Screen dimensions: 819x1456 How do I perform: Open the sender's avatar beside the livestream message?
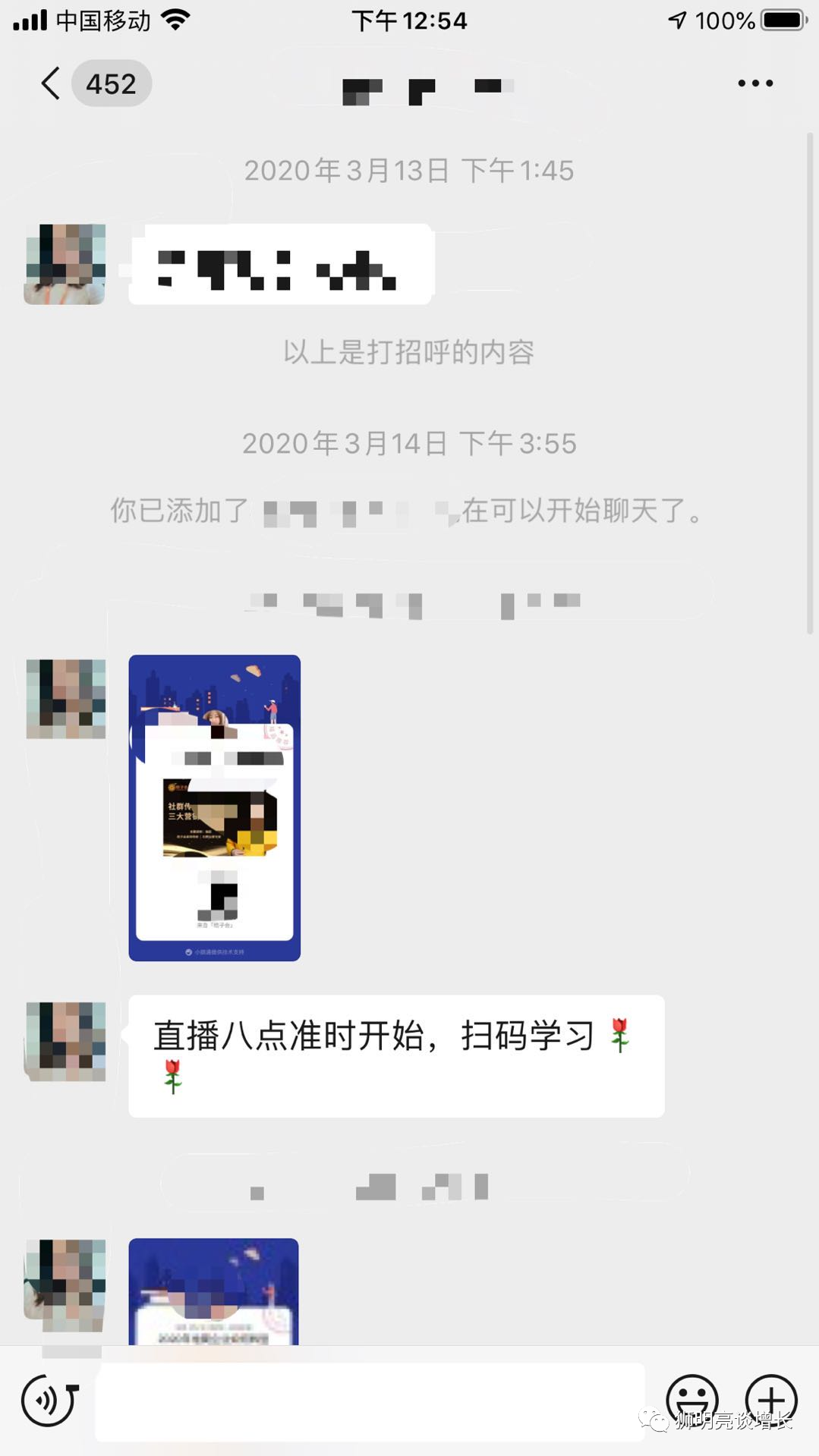(x=65, y=1041)
